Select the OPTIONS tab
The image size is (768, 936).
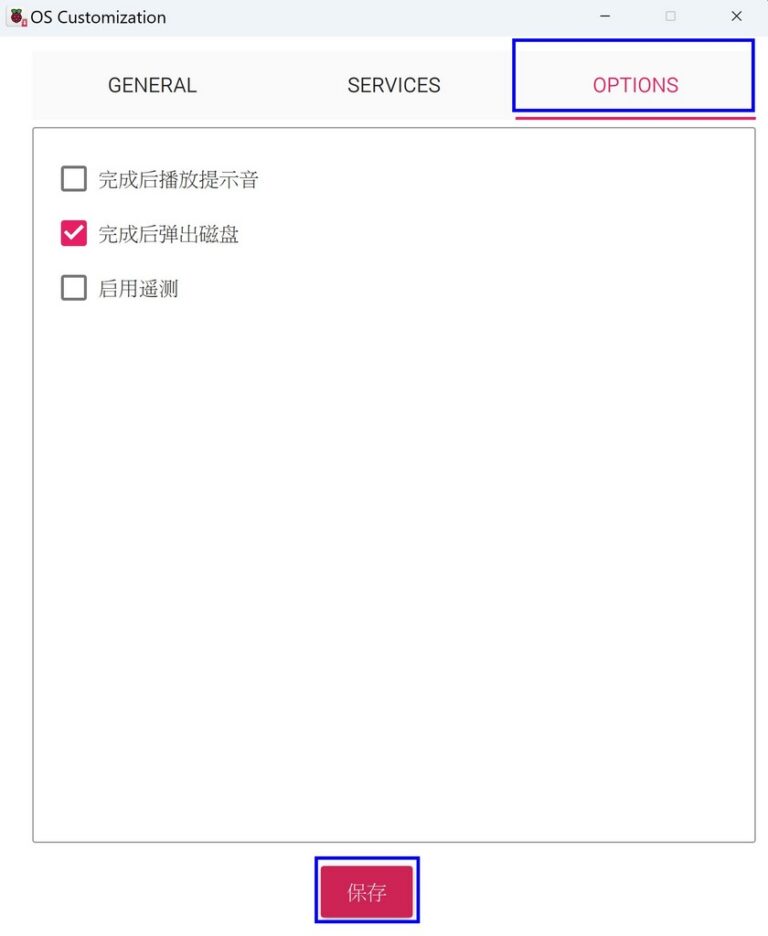635,85
